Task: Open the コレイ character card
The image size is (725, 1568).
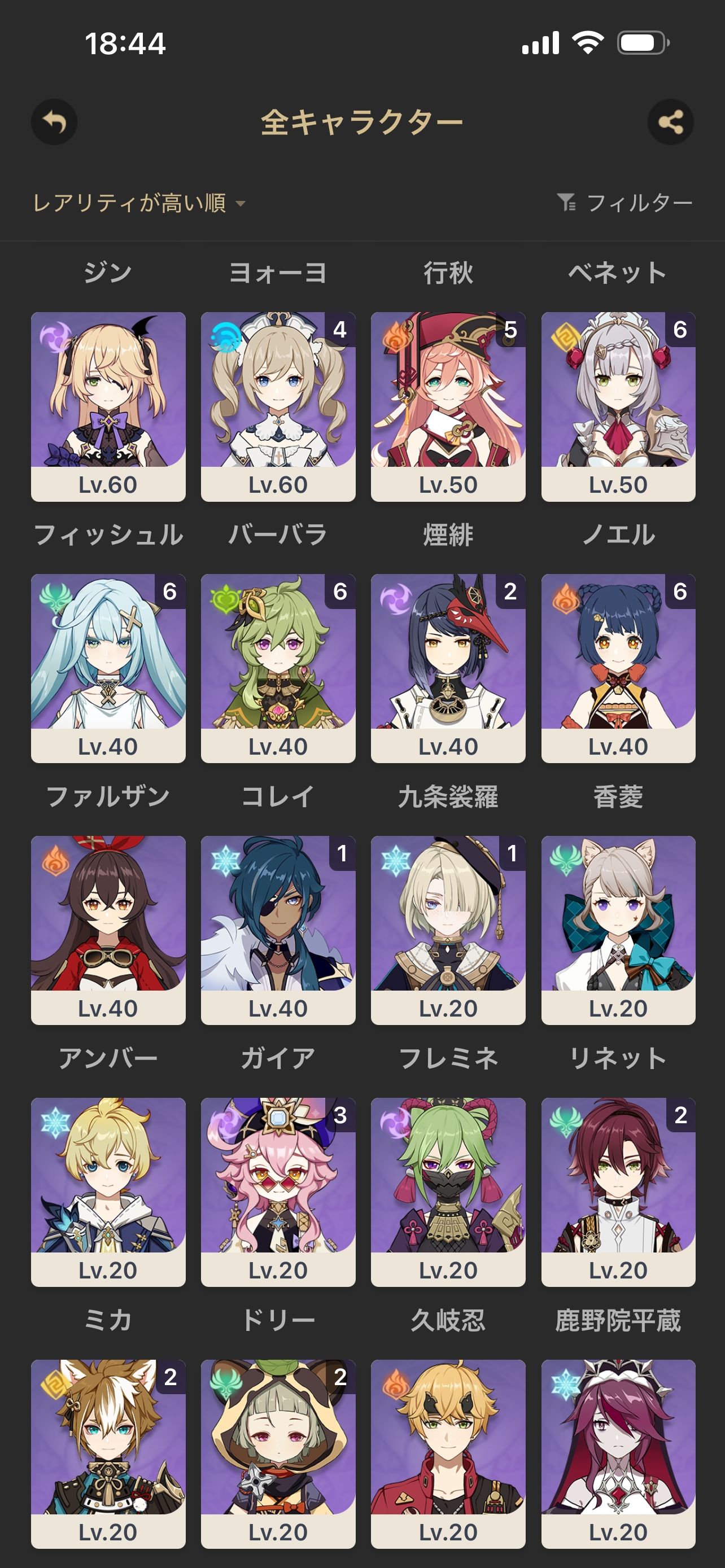Action: pyautogui.click(x=278, y=668)
